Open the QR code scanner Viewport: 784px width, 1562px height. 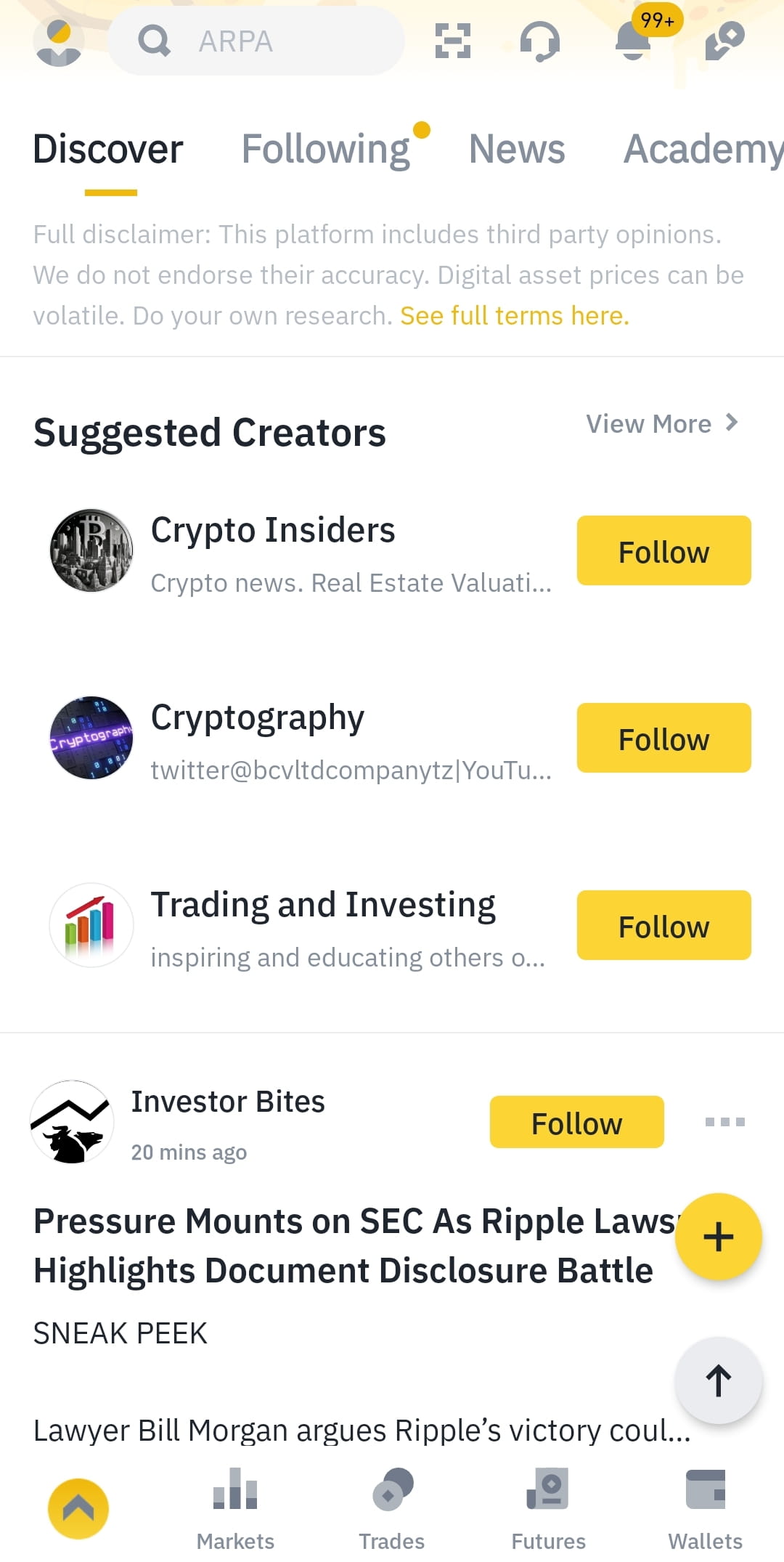click(x=452, y=41)
